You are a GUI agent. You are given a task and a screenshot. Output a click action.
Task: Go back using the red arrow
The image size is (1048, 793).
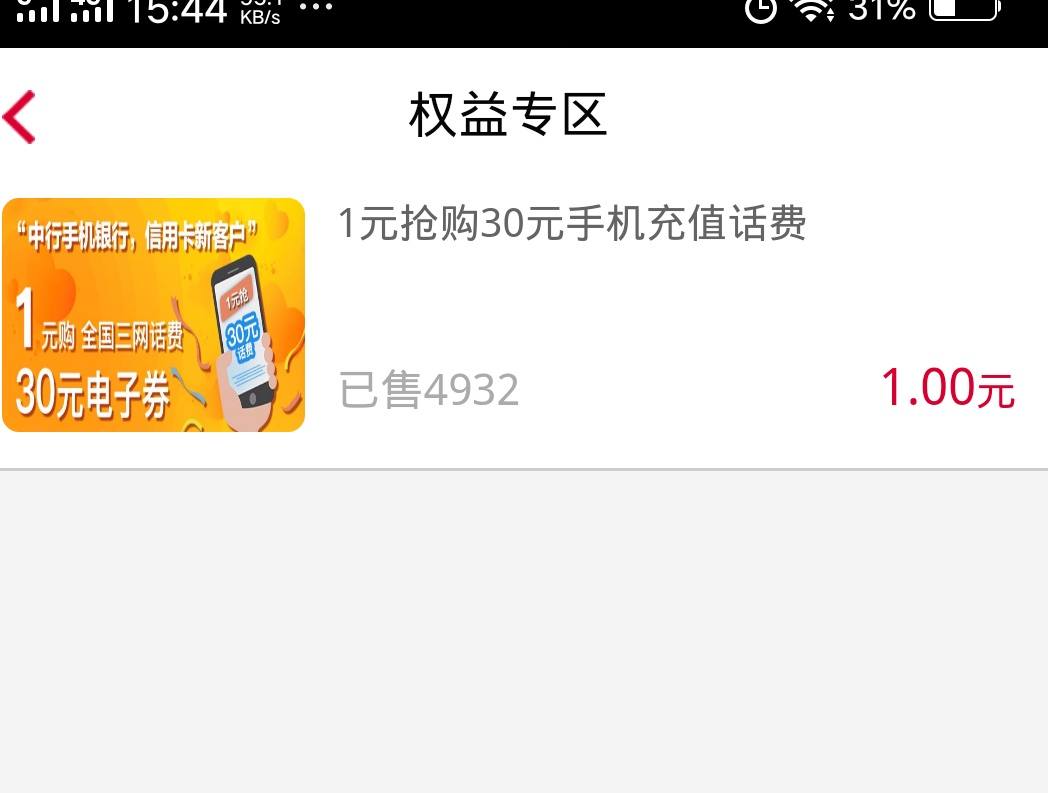(x=20, y=116)
